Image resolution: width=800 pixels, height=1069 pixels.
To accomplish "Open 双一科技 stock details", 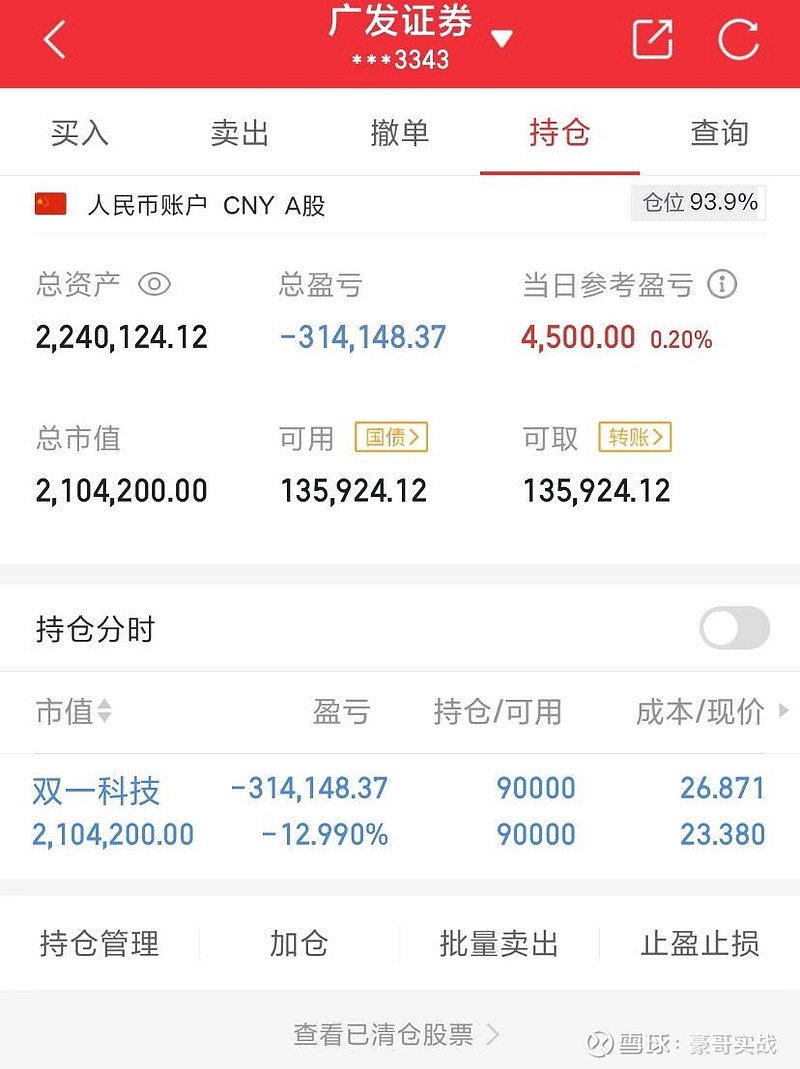I will tap(95, 791).
